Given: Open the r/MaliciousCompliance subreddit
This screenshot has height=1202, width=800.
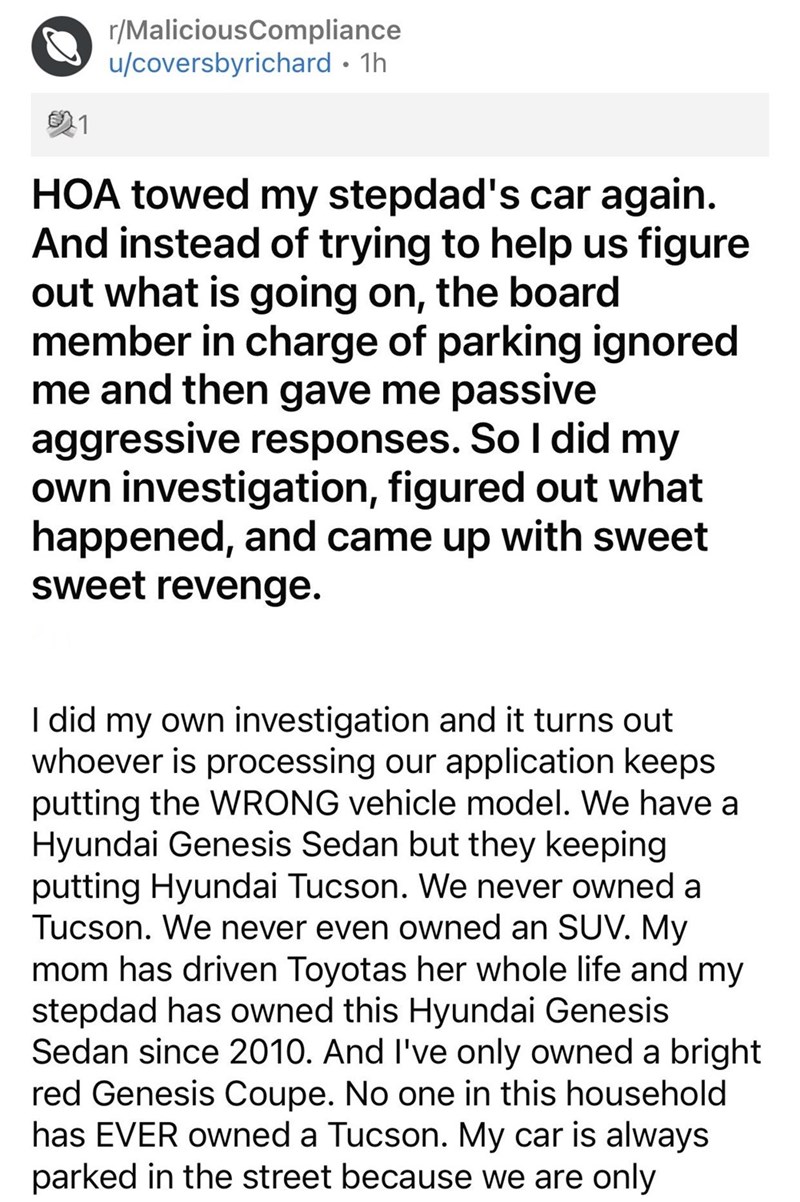Looking at the screenshot, I should point(255,30).
